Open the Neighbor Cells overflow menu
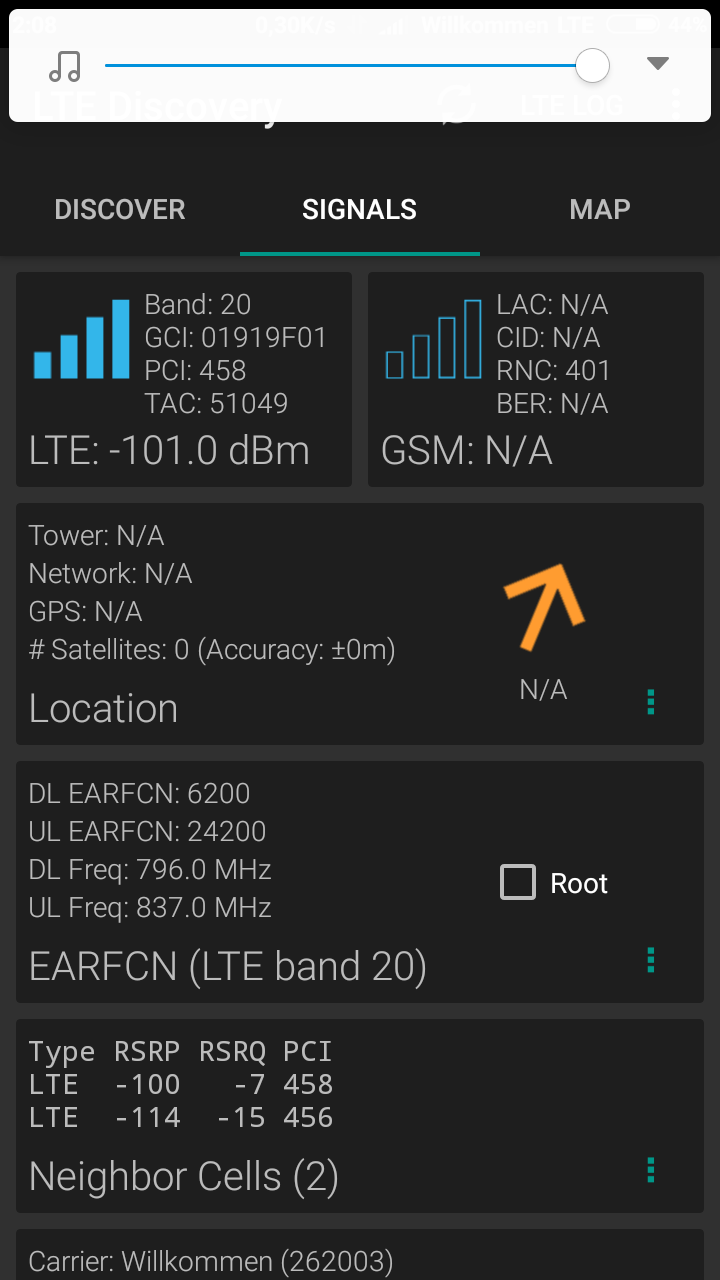The height and width of the screenshot is (1280, 720). (x=651, y=1170)
